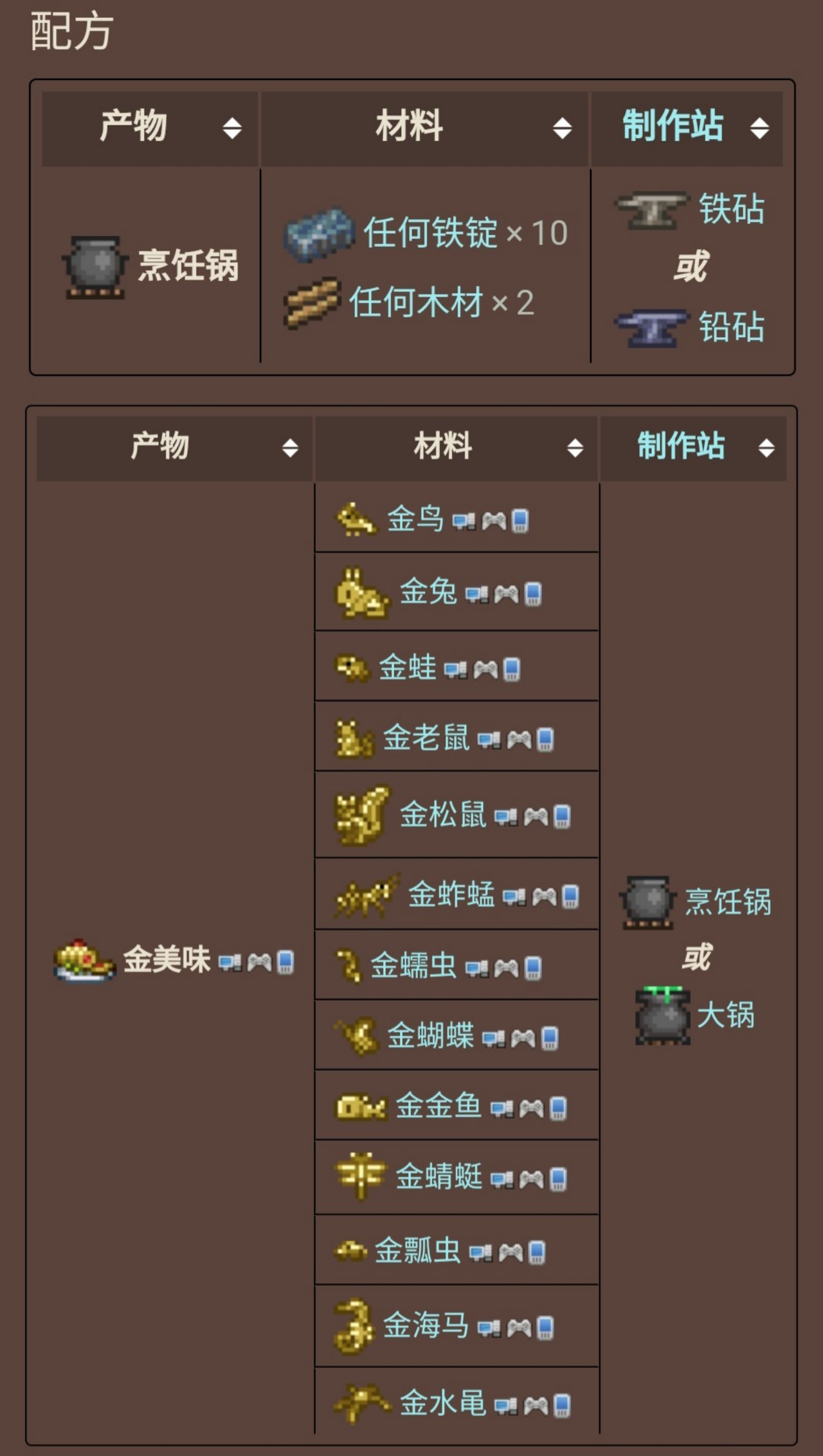Open the 金蚱蜢 ingredient link

[x=451, y=895]
